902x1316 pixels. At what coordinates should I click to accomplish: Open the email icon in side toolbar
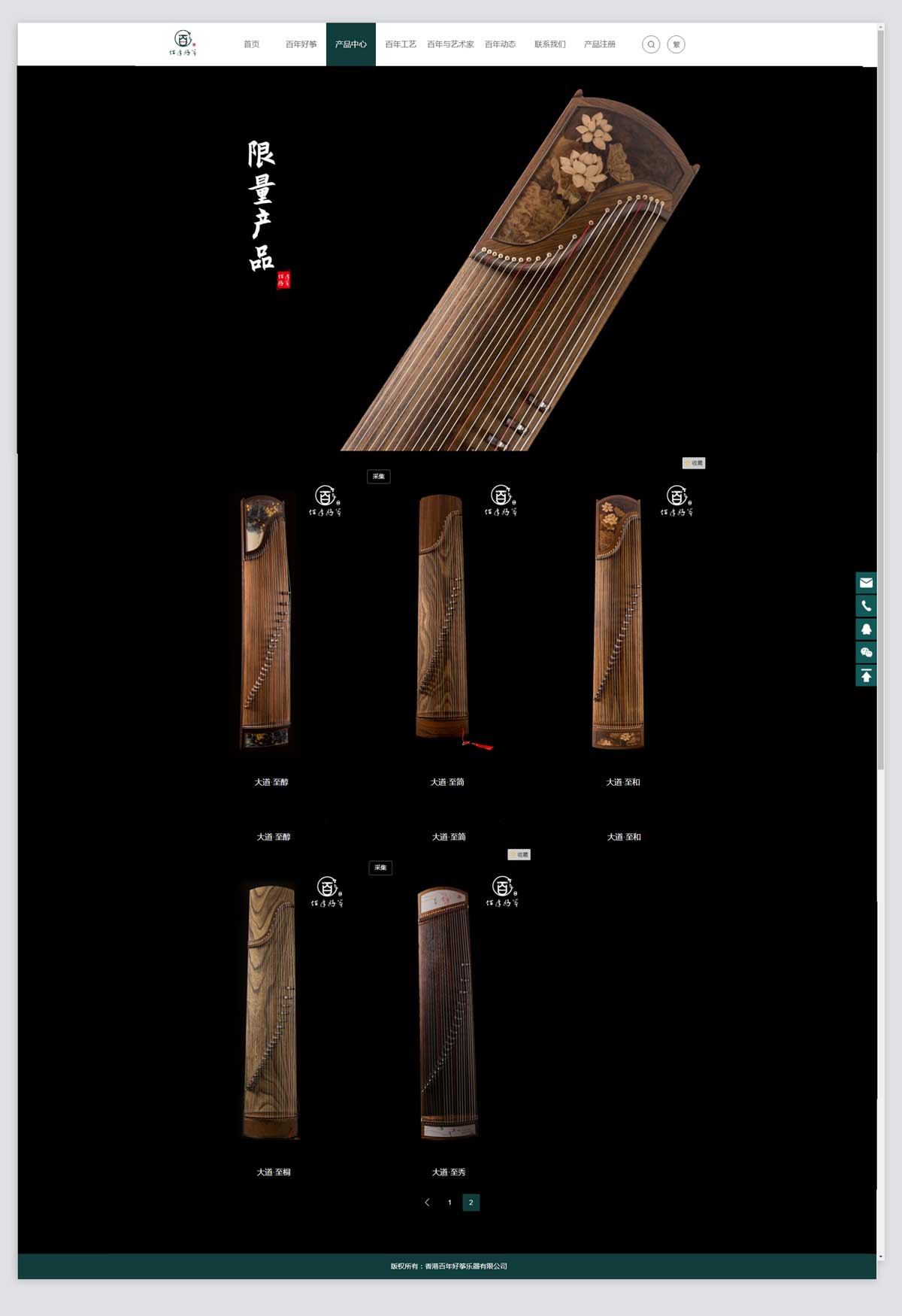[866, 583]
